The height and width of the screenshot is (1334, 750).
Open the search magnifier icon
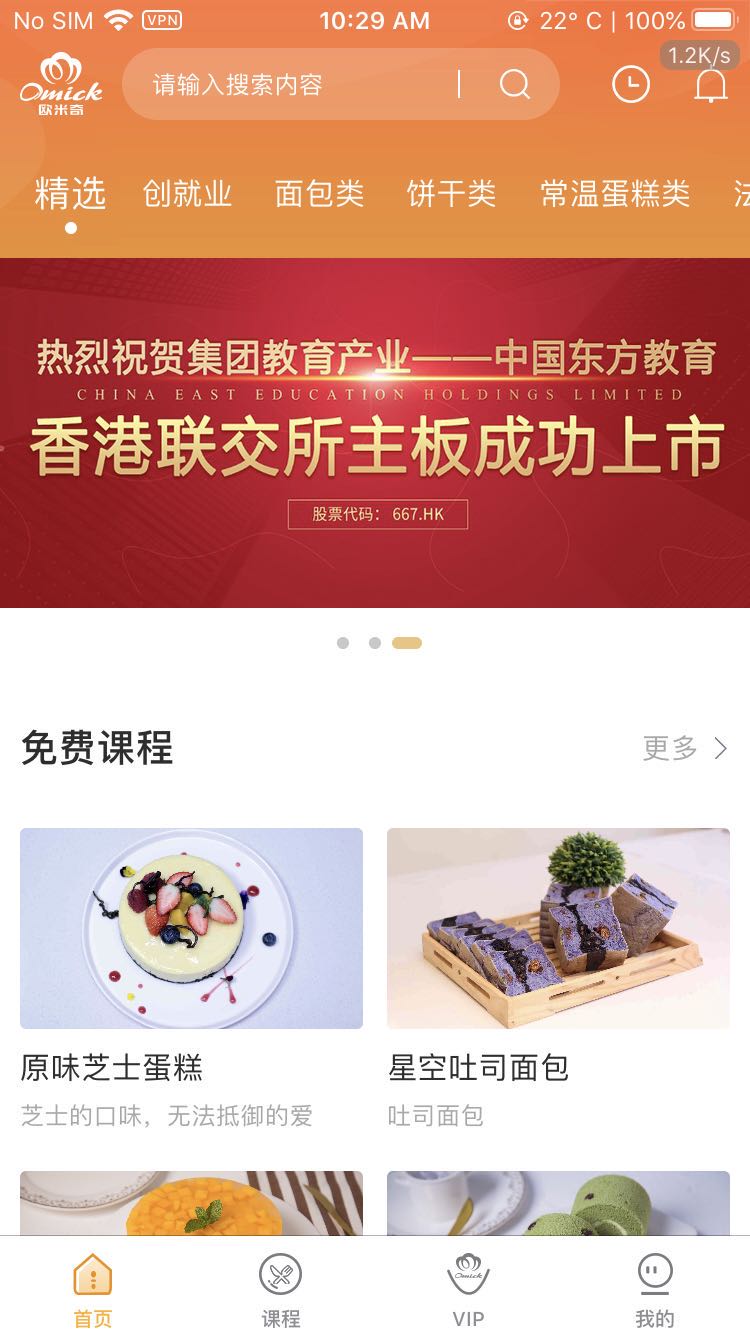point(516,84)
